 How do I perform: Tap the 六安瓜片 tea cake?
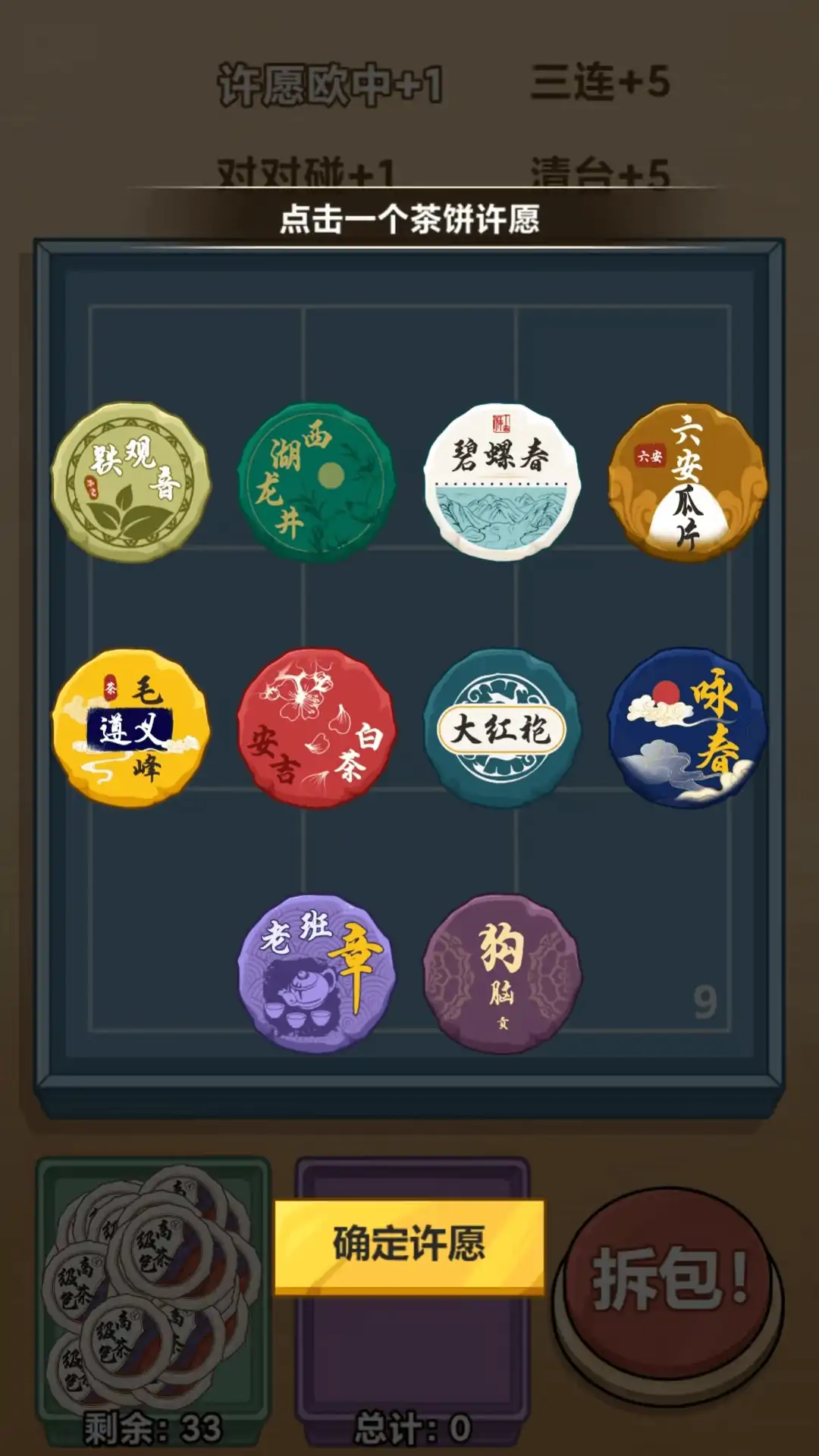[x=687, y=482]
